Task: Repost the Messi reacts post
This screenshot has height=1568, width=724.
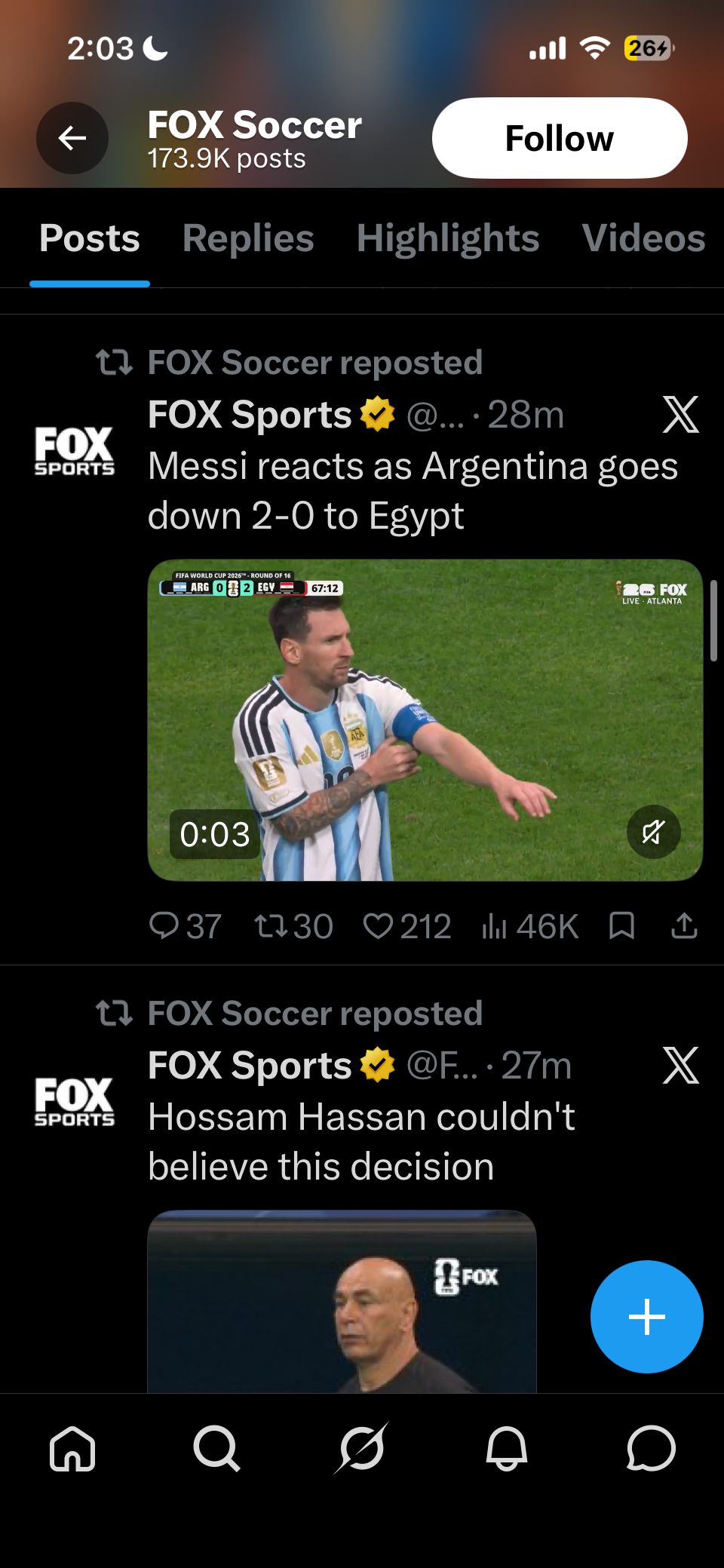Action: (293, 926)
